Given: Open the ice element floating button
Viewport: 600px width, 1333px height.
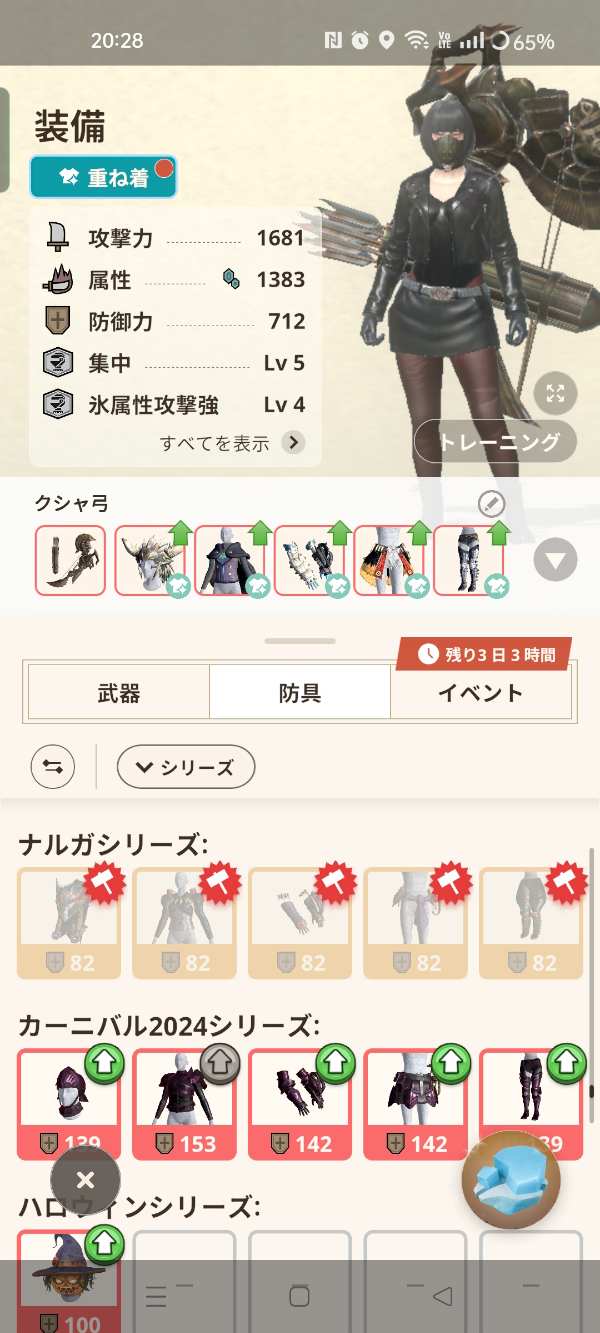Looking at the screenshot, I should (511, 1180).
